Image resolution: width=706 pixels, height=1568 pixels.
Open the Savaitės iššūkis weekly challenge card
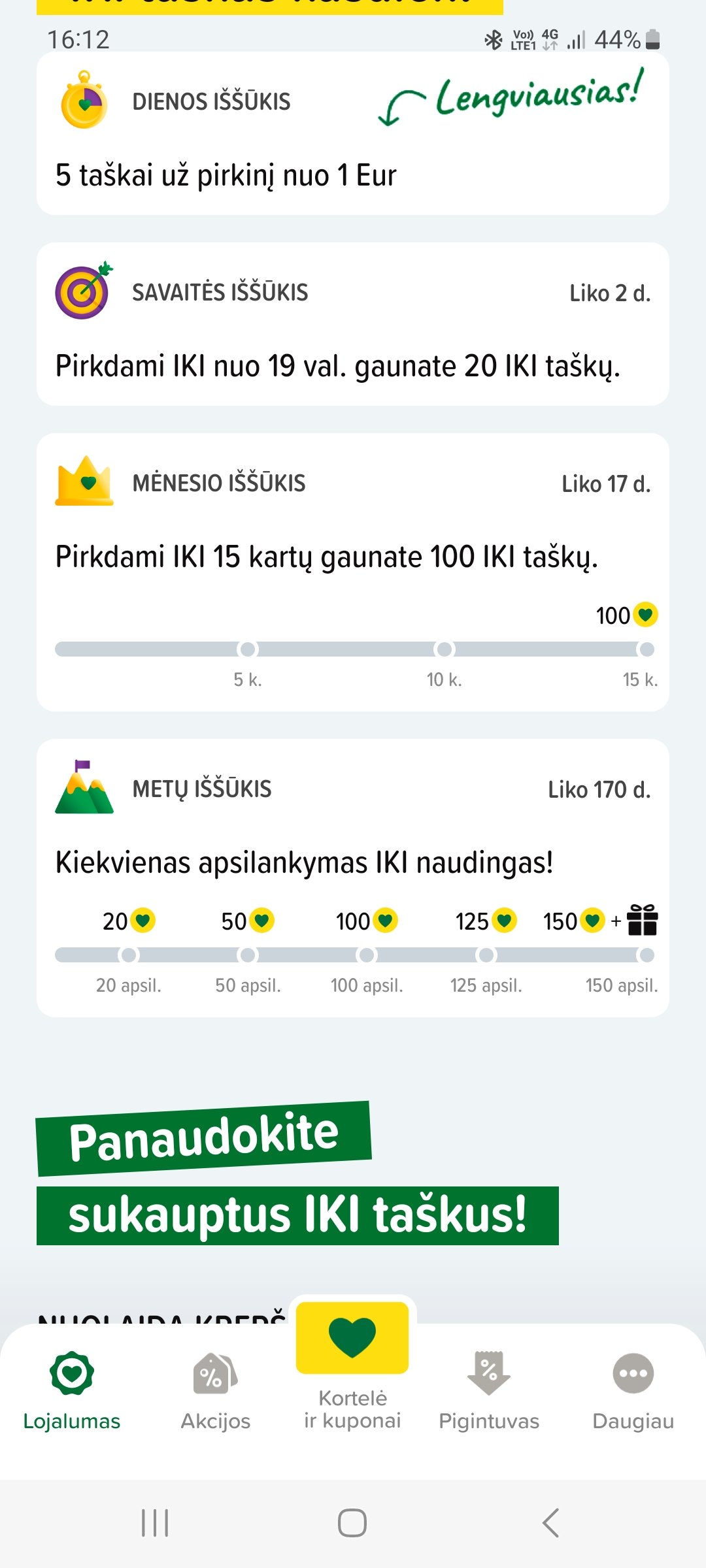tap(353, 324)
